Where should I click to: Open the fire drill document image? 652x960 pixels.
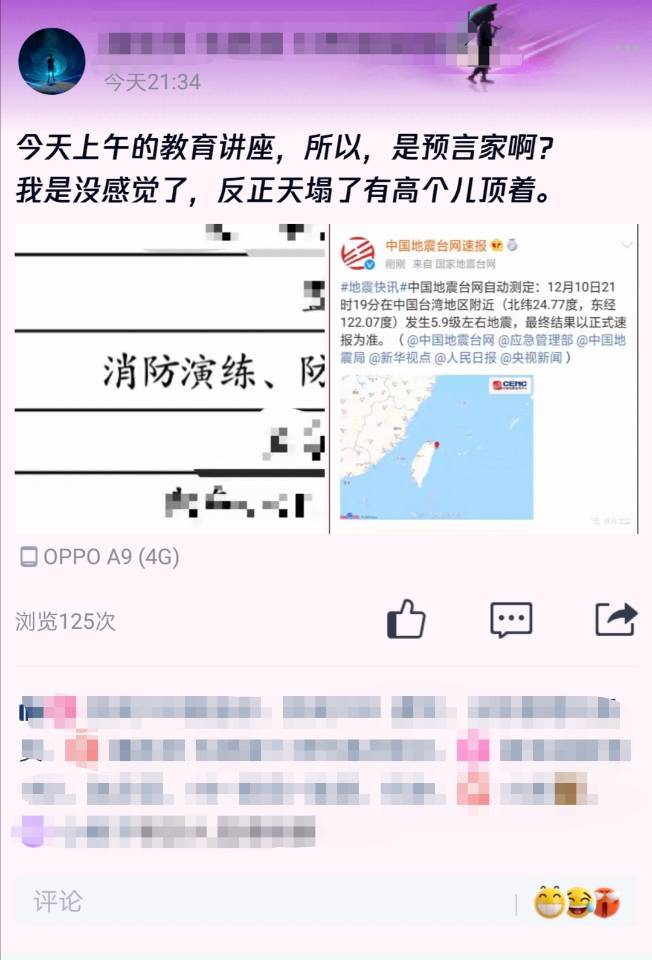point(170,378)
